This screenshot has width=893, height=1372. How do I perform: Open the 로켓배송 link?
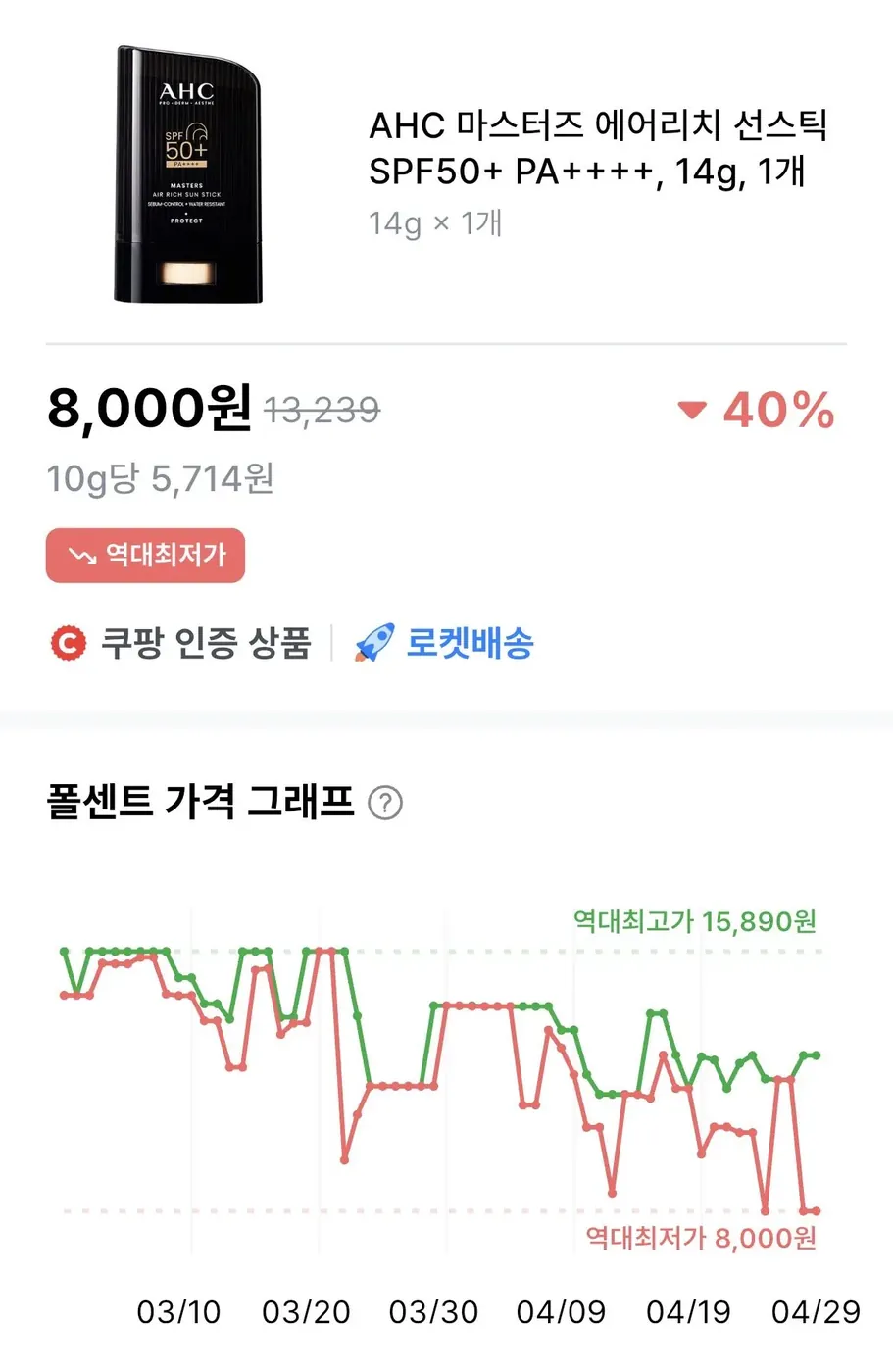[x=469, y=642]
